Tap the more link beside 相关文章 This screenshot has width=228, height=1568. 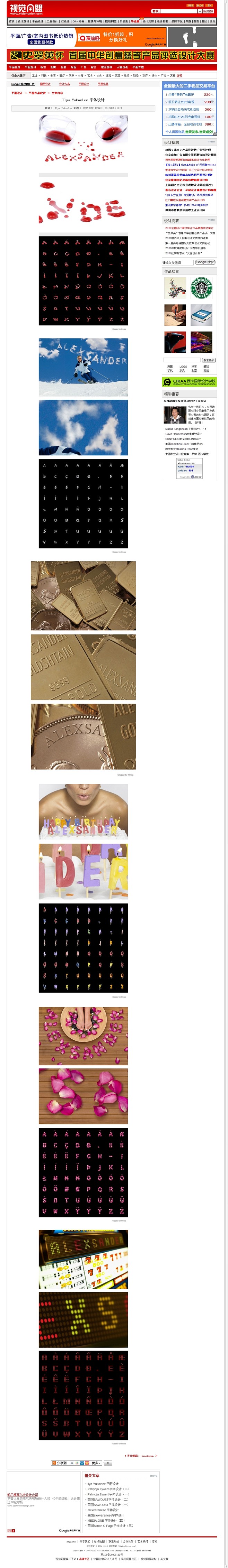[x=154, y=1475]
